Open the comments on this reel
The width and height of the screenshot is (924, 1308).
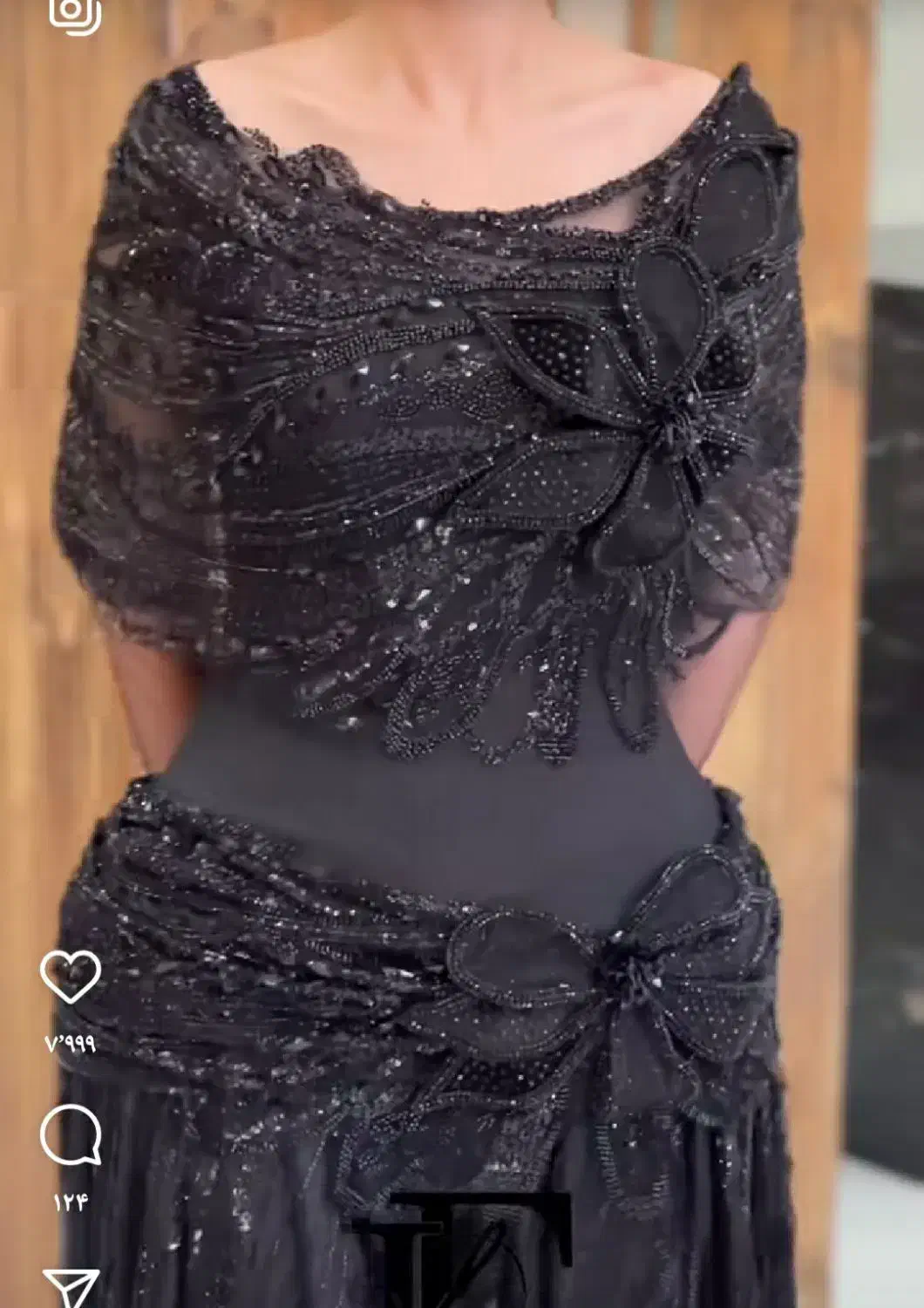[71, 1134]
